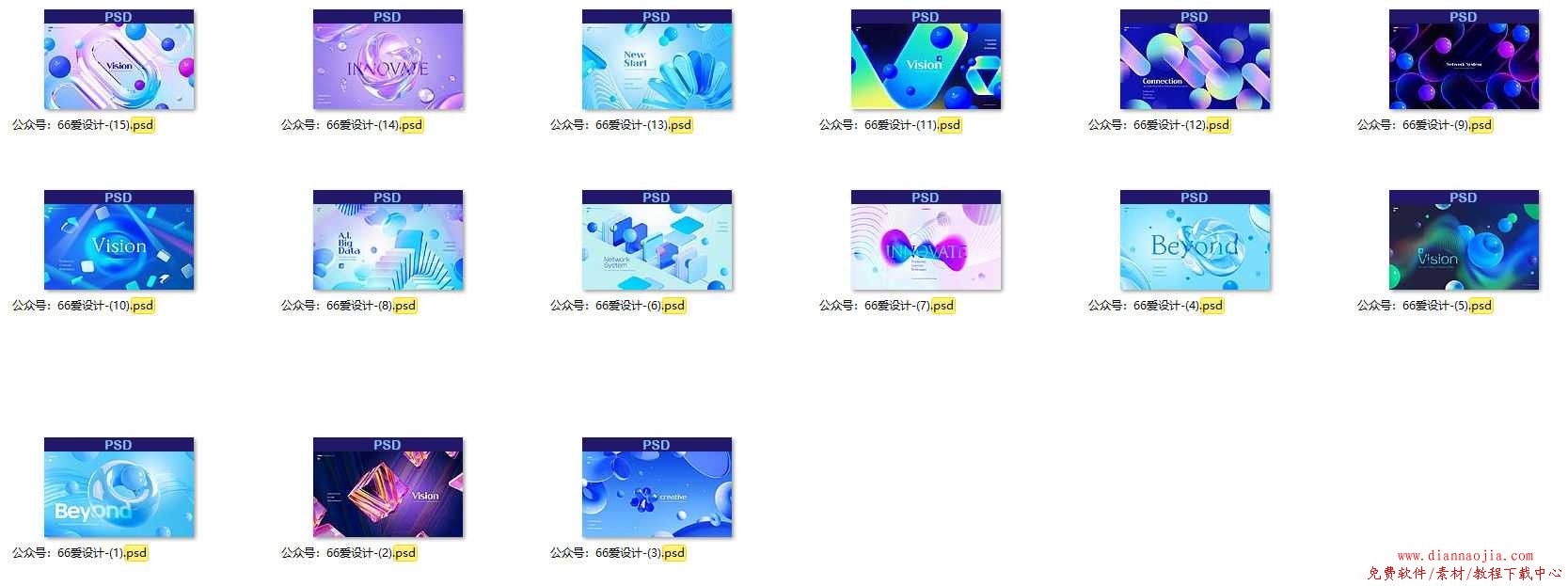Open the file 66爱设计-(14).psd
This screenshot has height=586, width=1568.
(x=388, y=60)
